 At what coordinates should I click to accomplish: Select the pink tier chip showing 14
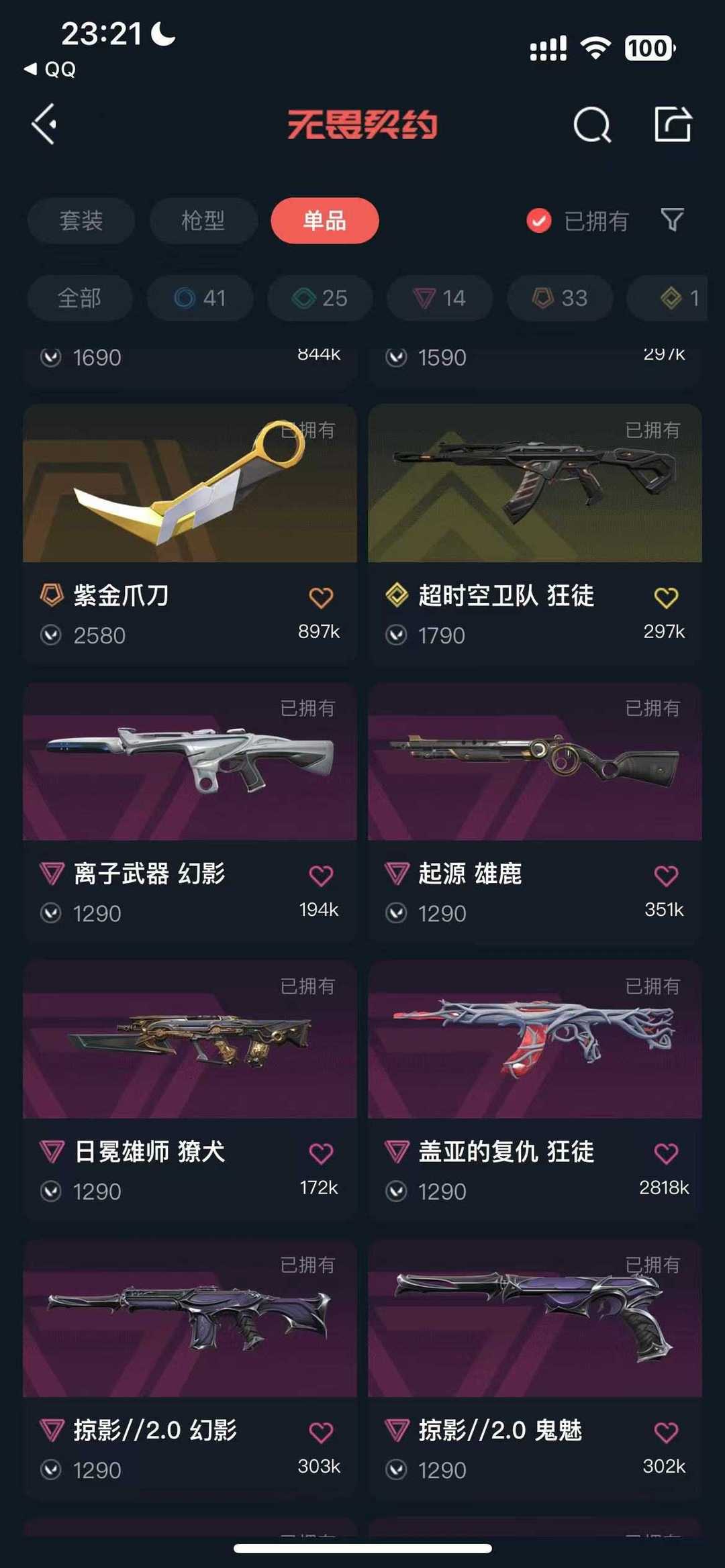pyautogui.click(x=440, y=298)
